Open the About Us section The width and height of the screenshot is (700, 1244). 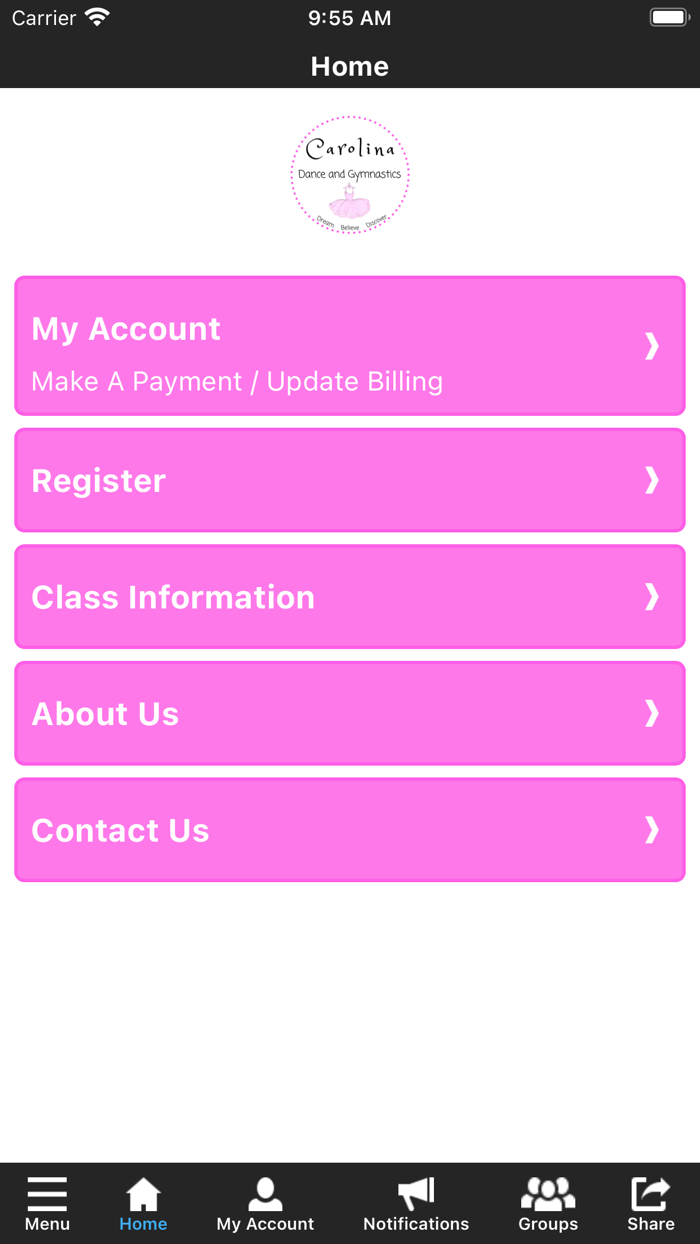coord(349,713)
